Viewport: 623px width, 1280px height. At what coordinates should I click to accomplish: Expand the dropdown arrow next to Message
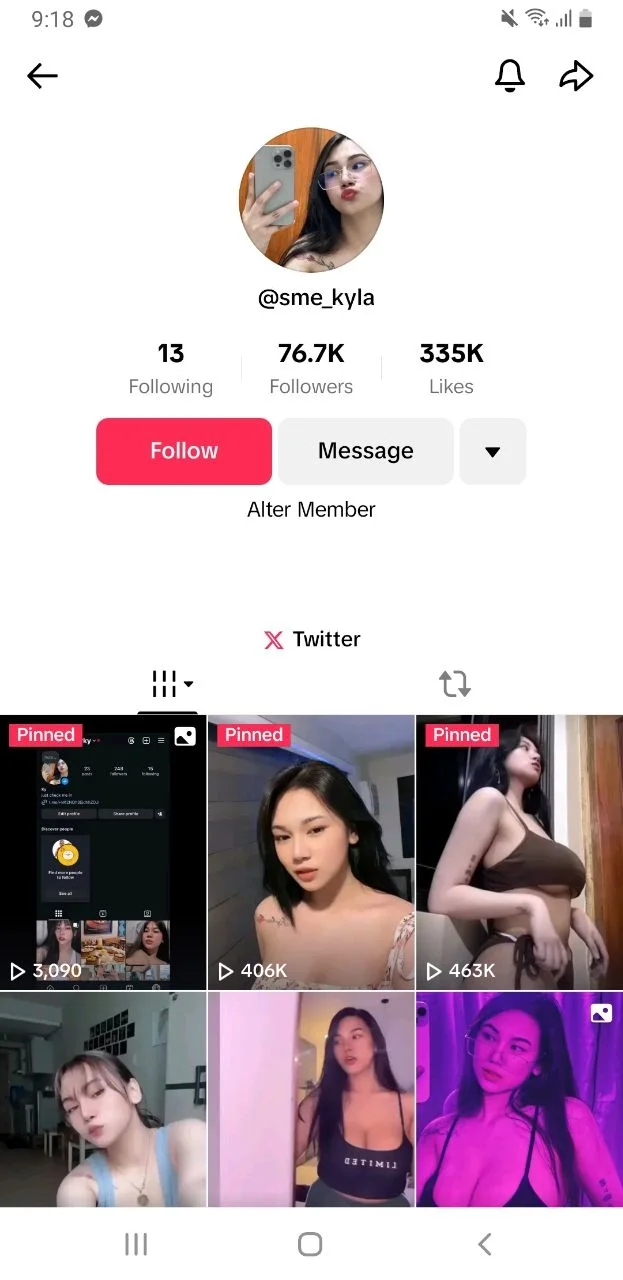(x=492, y=451)
